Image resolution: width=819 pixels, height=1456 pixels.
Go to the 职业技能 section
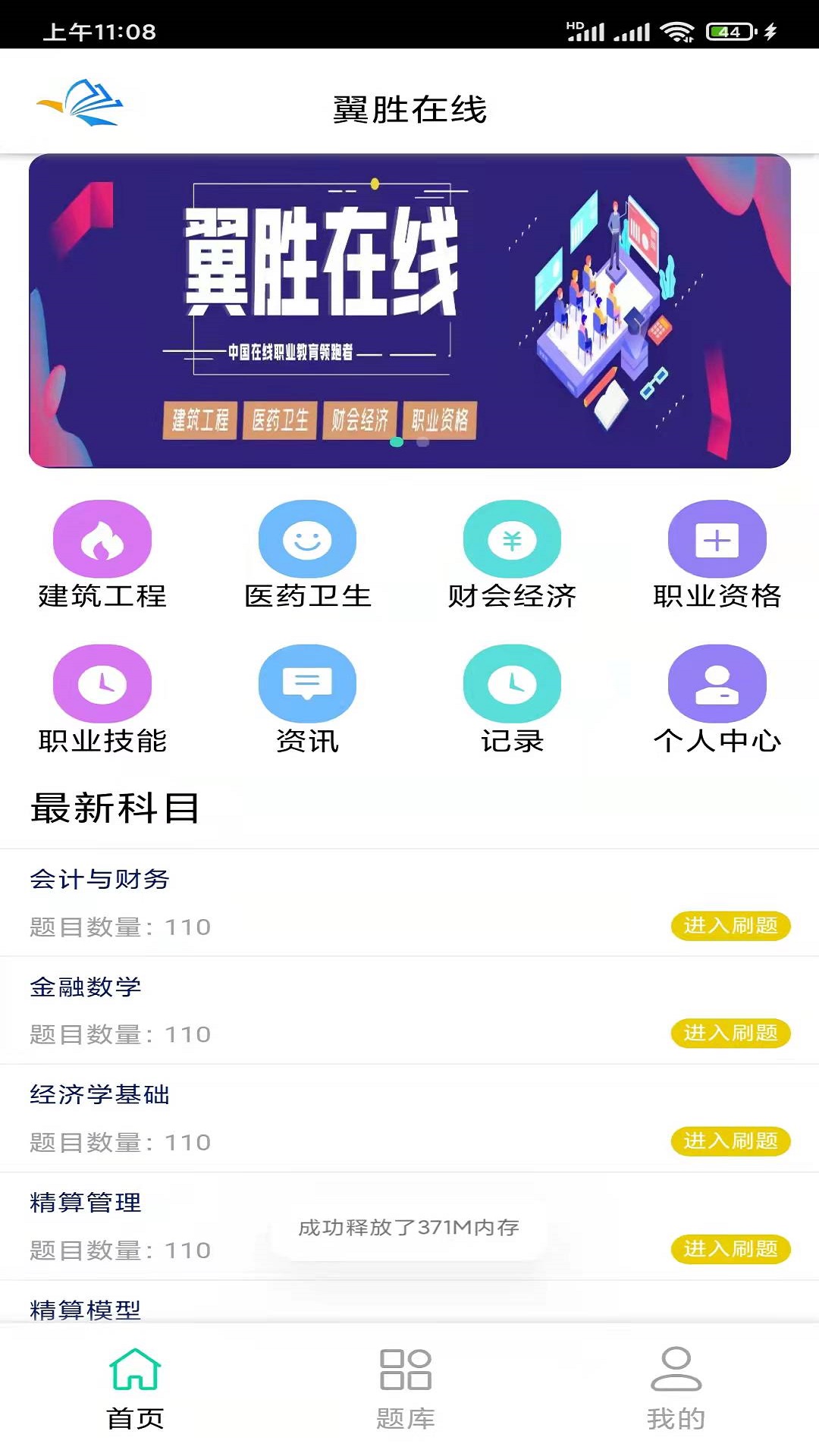pos(102,699)
